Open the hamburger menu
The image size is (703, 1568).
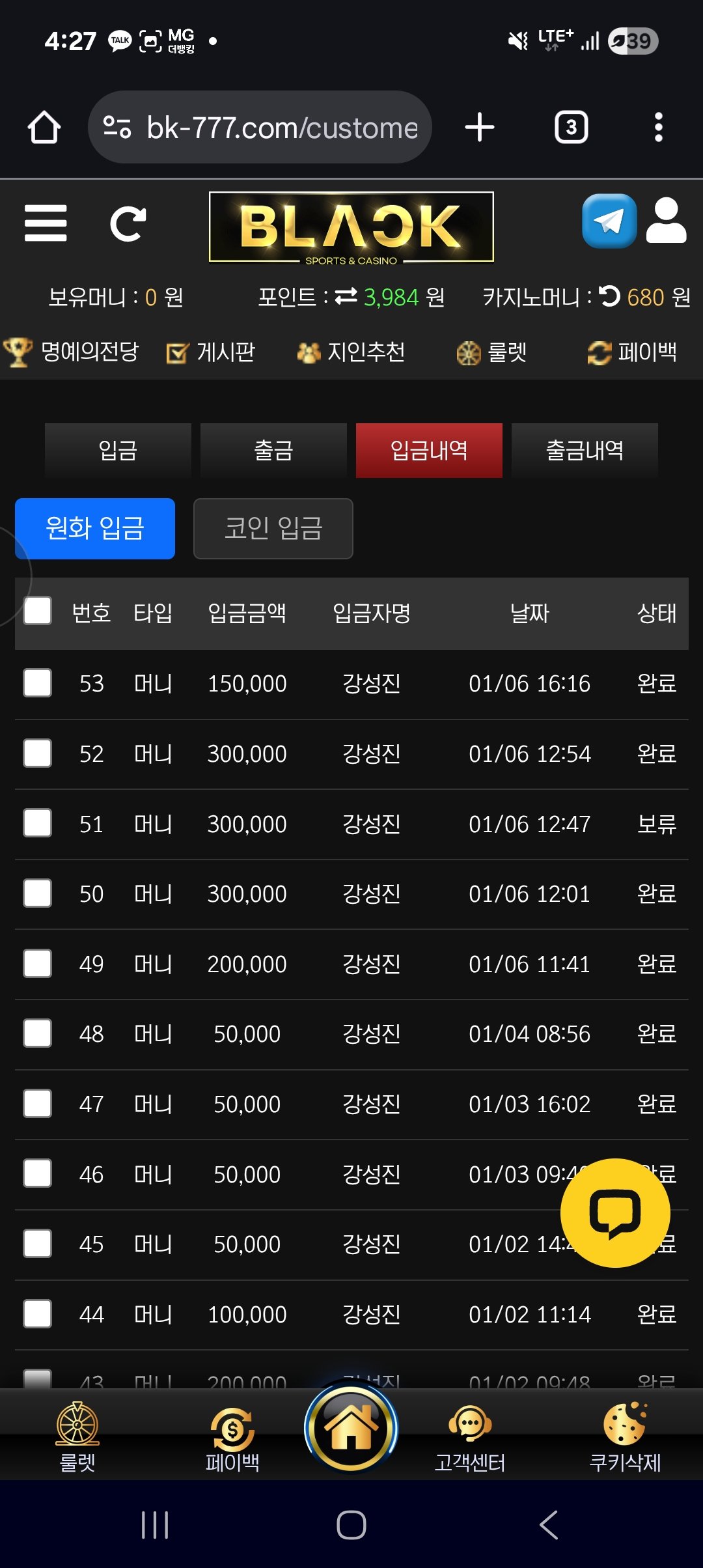click(46, 223)
